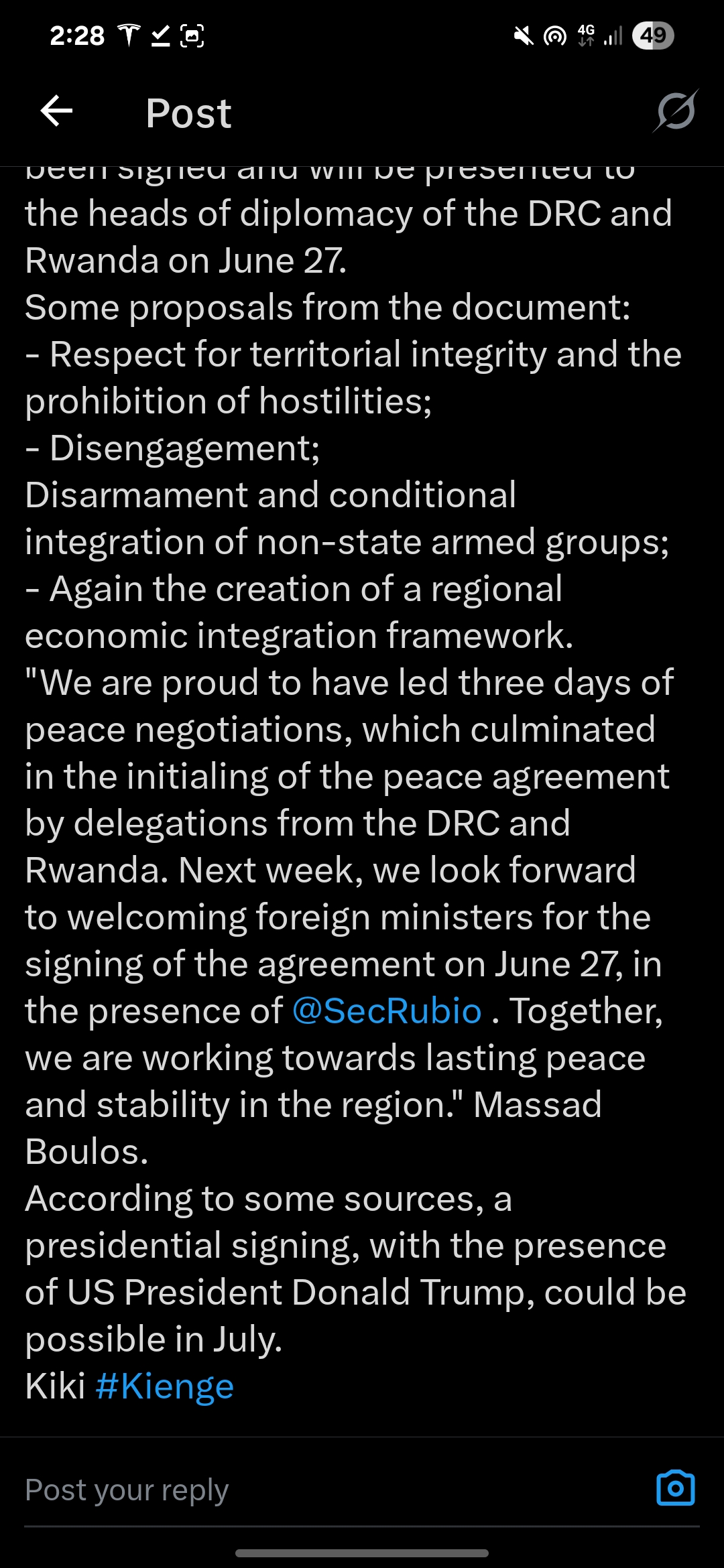Open the Grok icon in the header
Viewport: 724px width, 1568px height.
click(676, 111)
